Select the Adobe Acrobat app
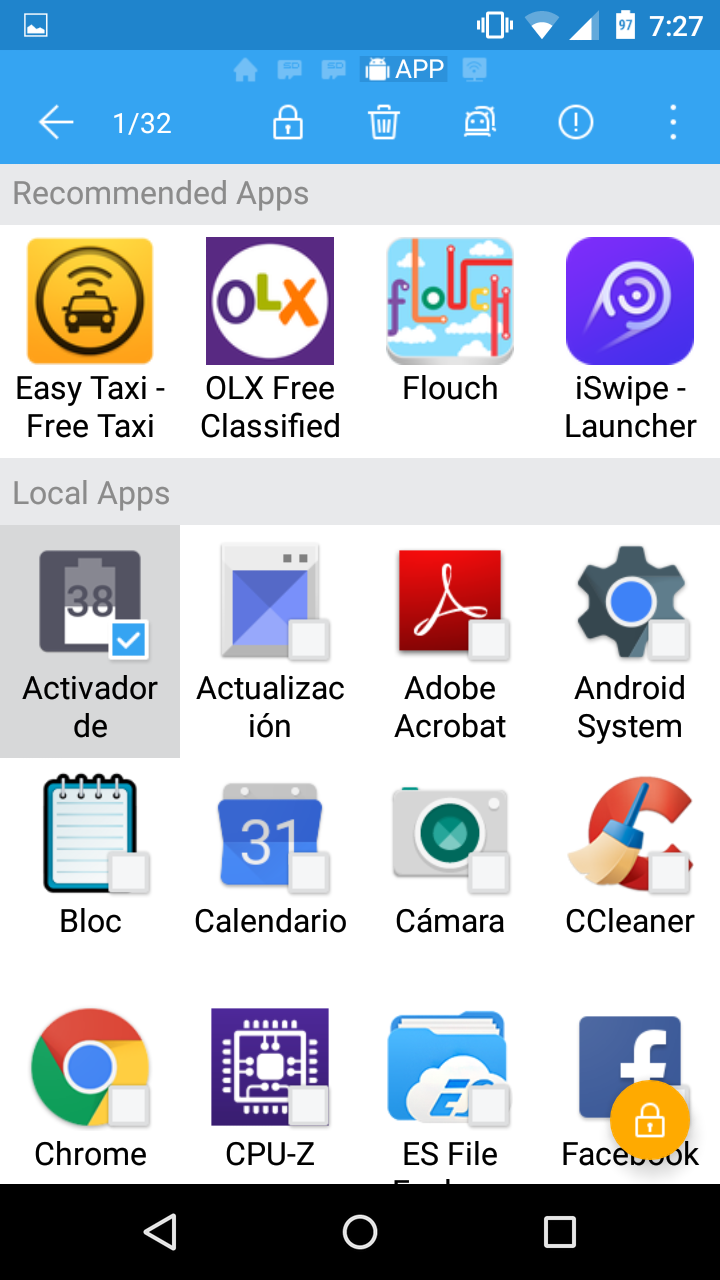The height and width of the screenshot is (1280, 720). (450, 640)
